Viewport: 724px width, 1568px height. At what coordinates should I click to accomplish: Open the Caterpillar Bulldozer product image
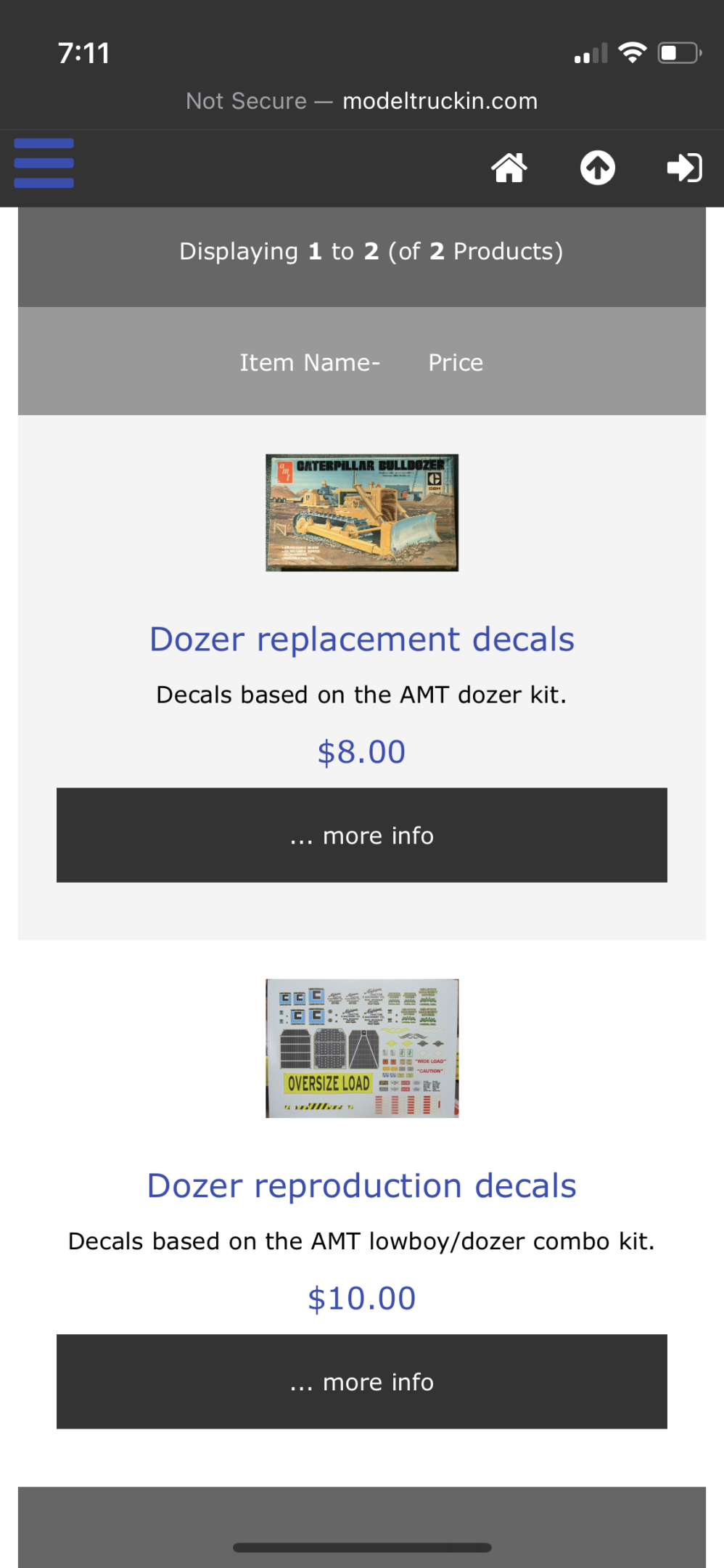[x=362, y=513]
